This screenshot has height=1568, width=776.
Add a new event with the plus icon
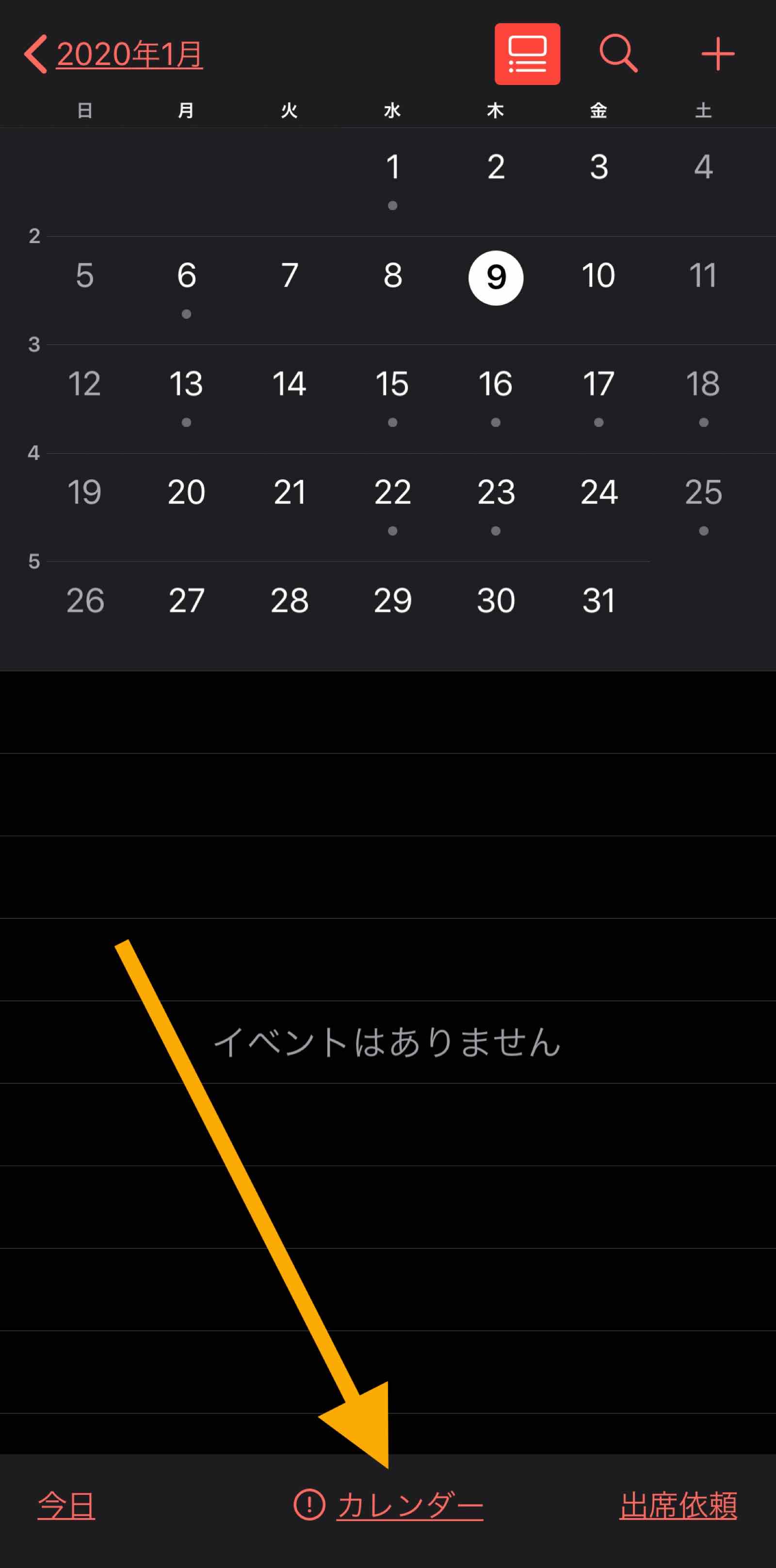point(718,54)
